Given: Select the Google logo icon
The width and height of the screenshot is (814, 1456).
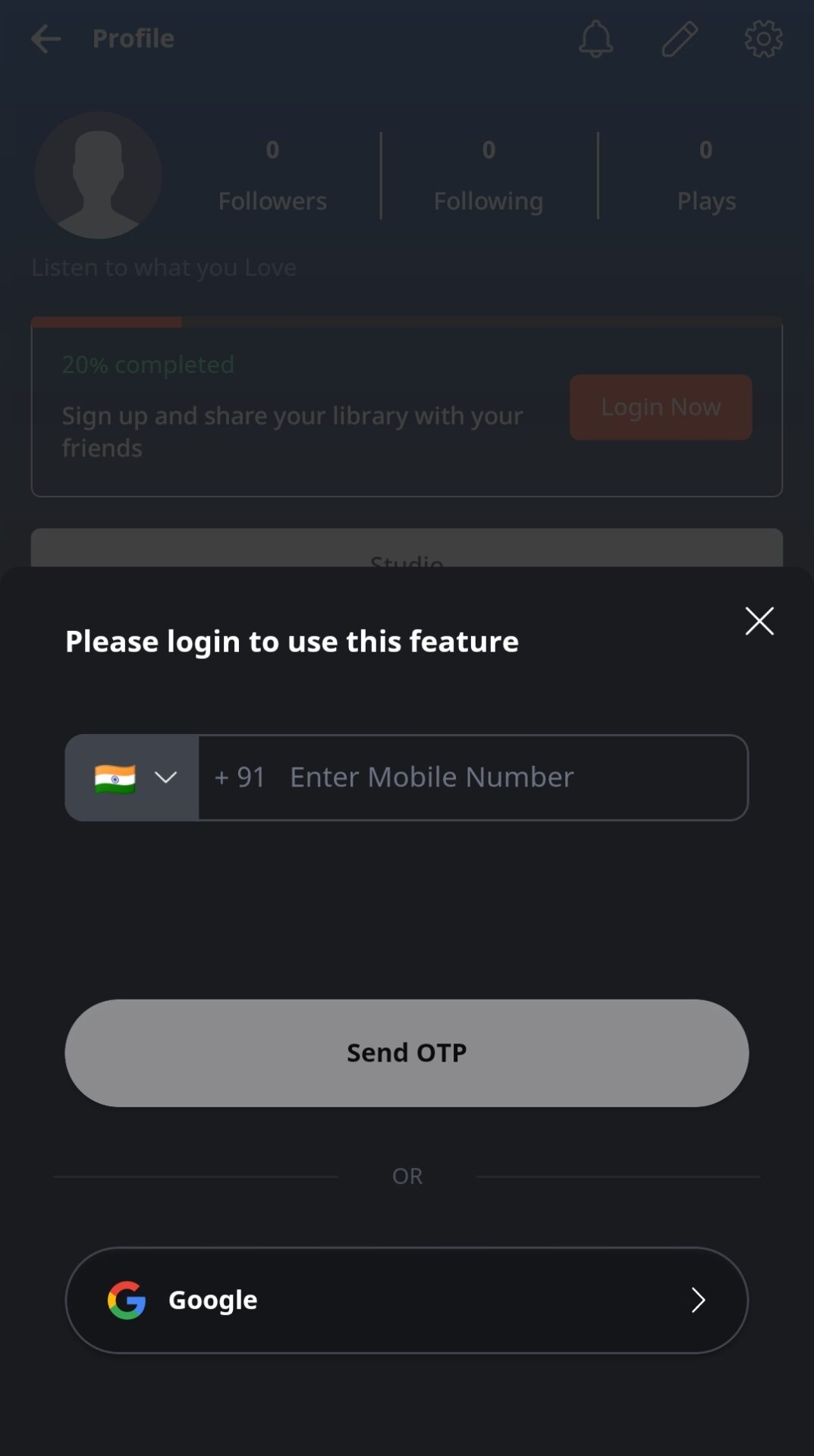Looking at the screenshot, I should (127, 1299).
